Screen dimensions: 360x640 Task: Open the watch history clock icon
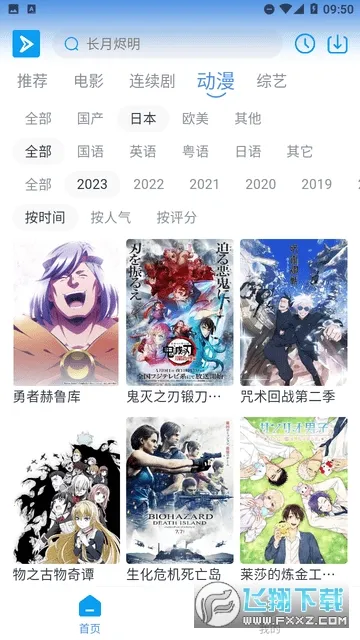[305, 44]
